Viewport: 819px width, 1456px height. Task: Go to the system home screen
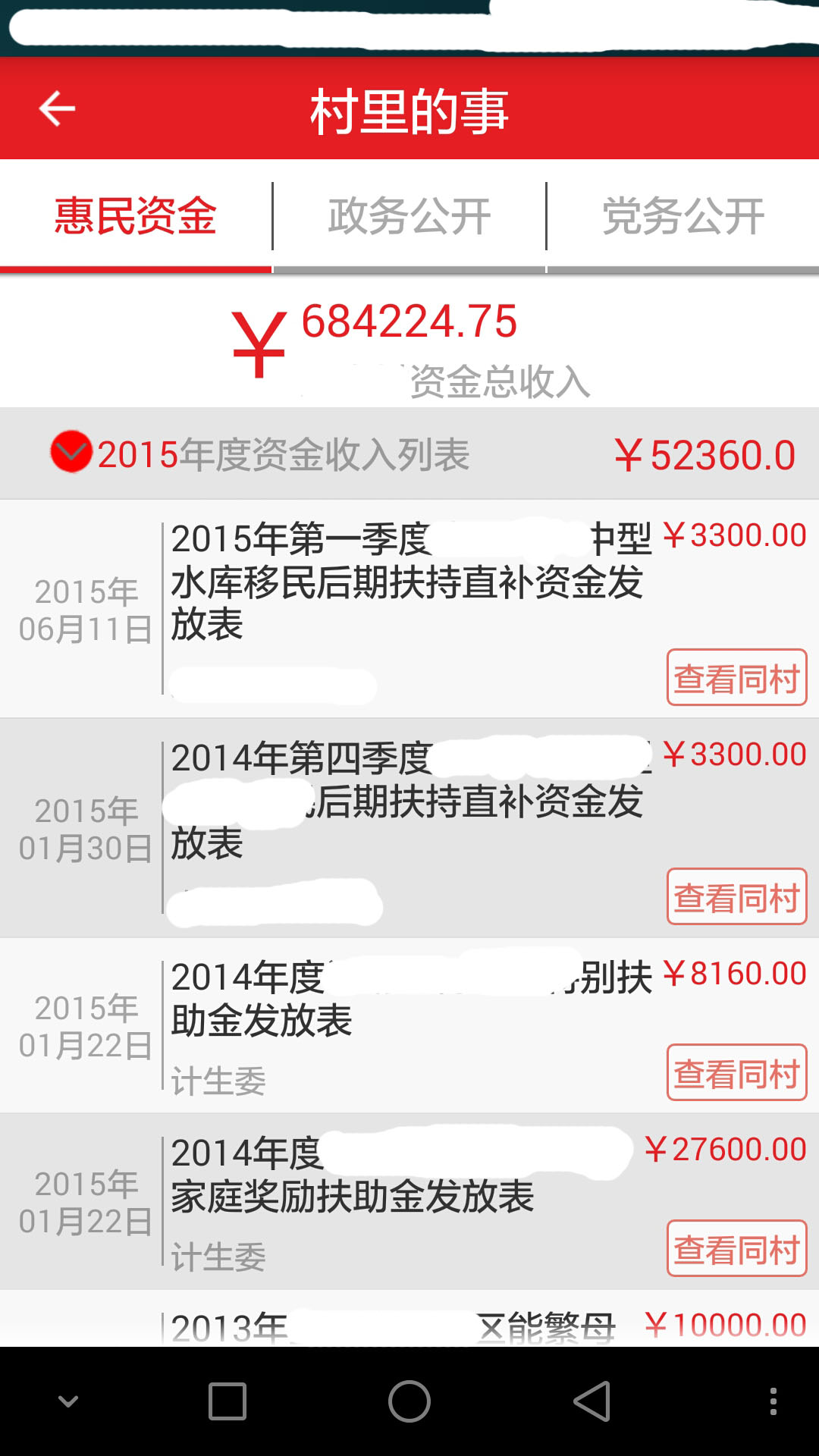point(409,1401)
